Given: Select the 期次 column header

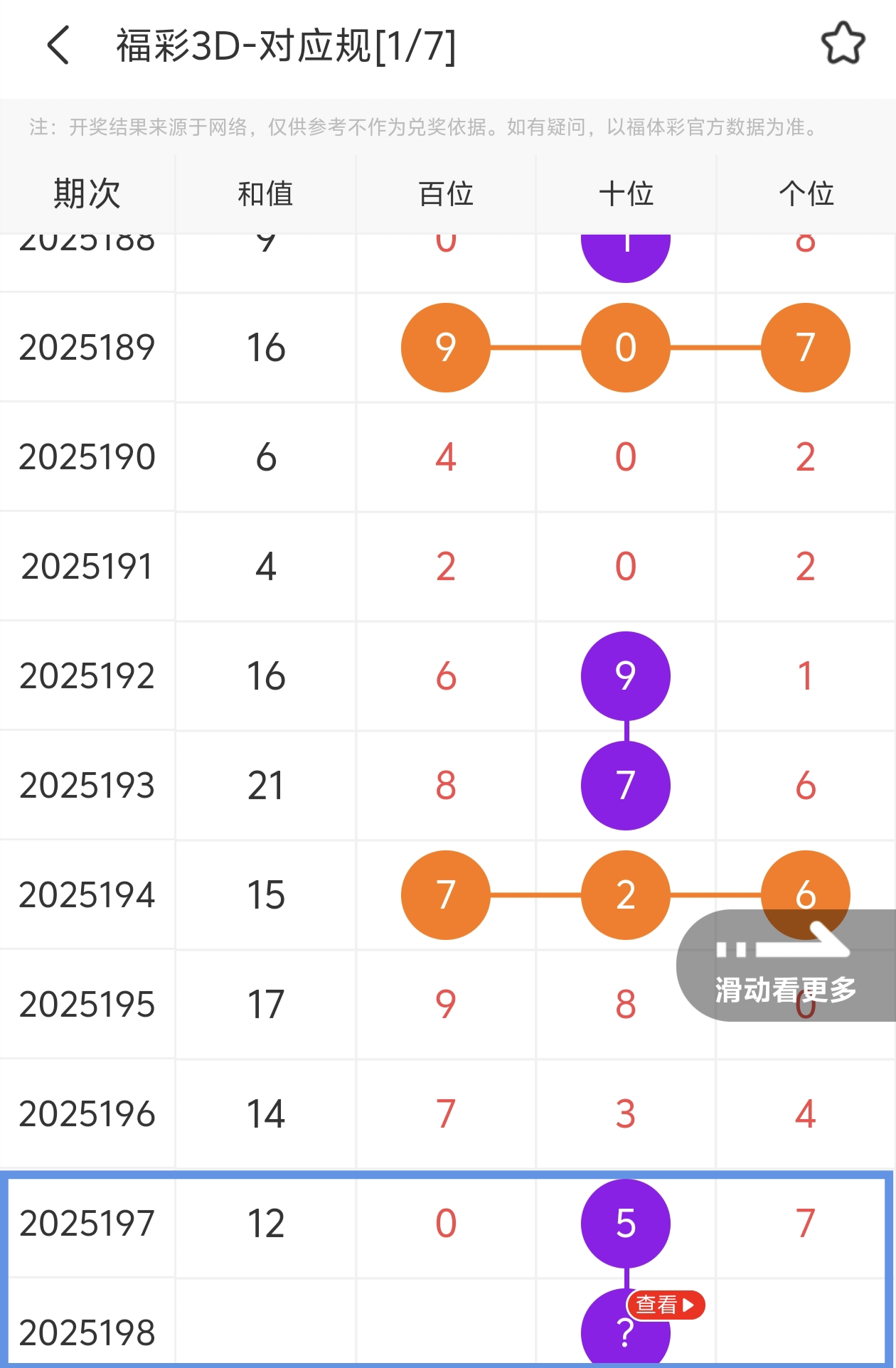Looking at the screenshot, I should pyautogui.click(x=87, y=193).
